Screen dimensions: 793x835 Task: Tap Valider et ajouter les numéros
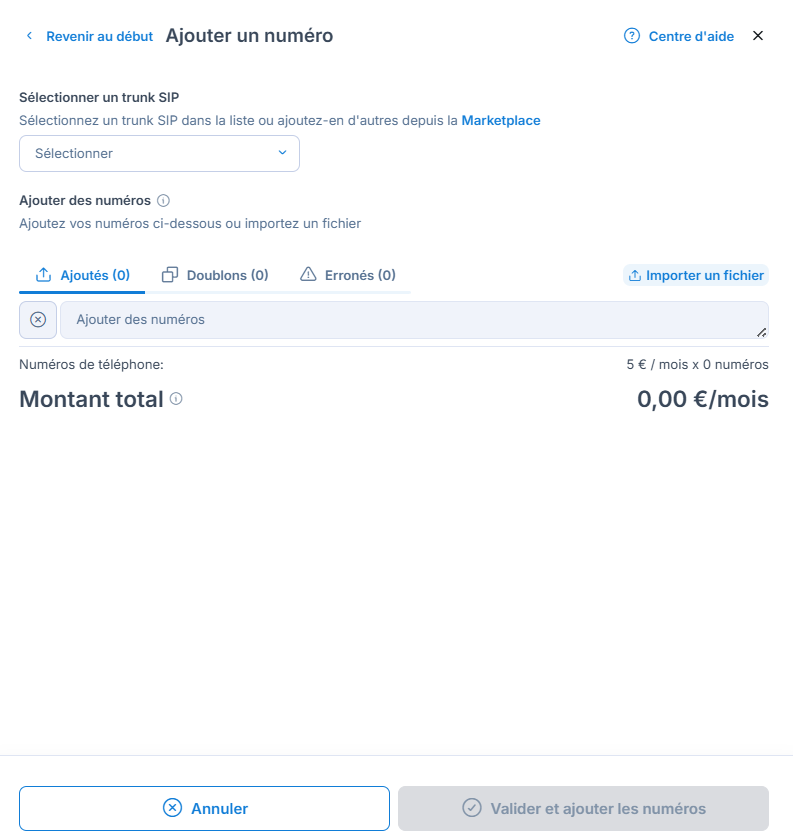tap(583, 808)
